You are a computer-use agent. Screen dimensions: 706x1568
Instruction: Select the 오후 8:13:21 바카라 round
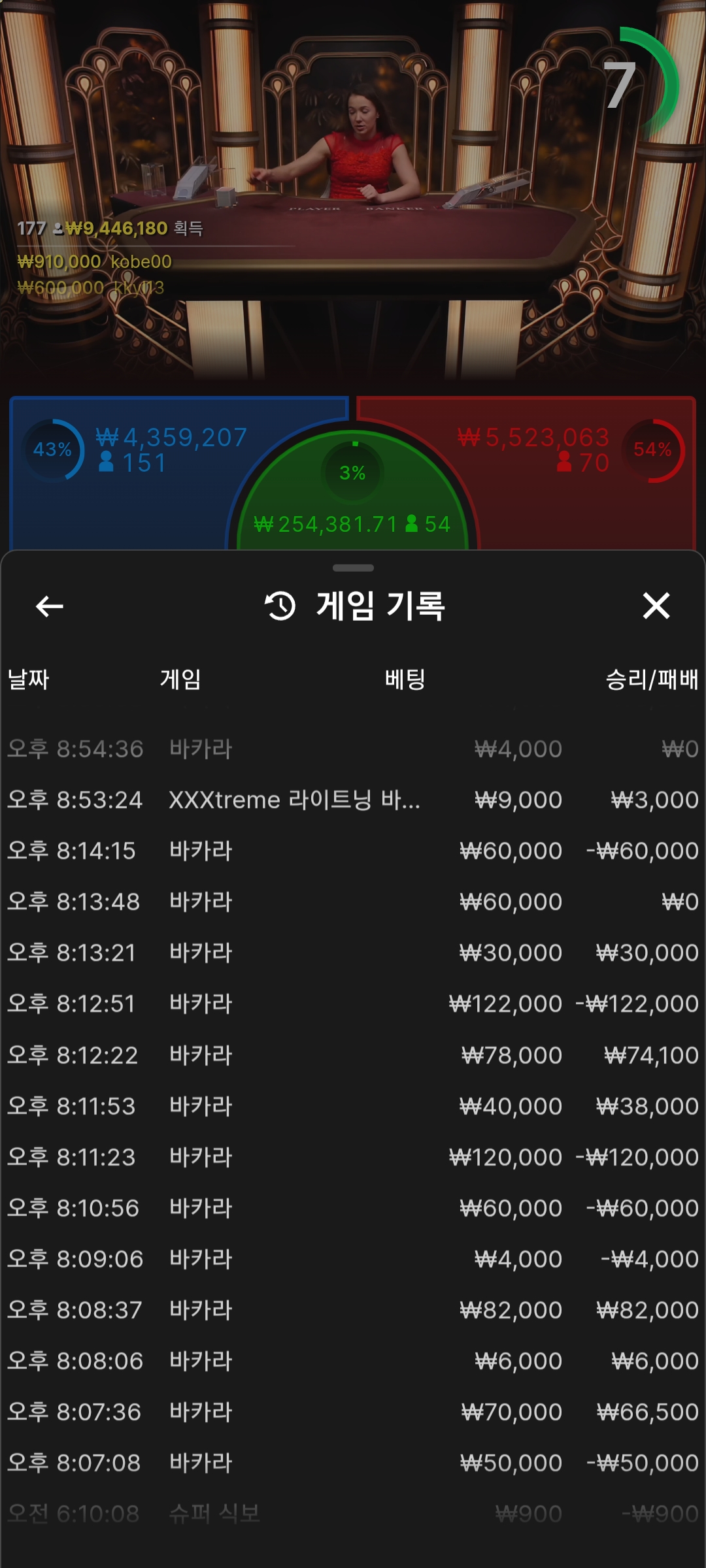point(353,953)
